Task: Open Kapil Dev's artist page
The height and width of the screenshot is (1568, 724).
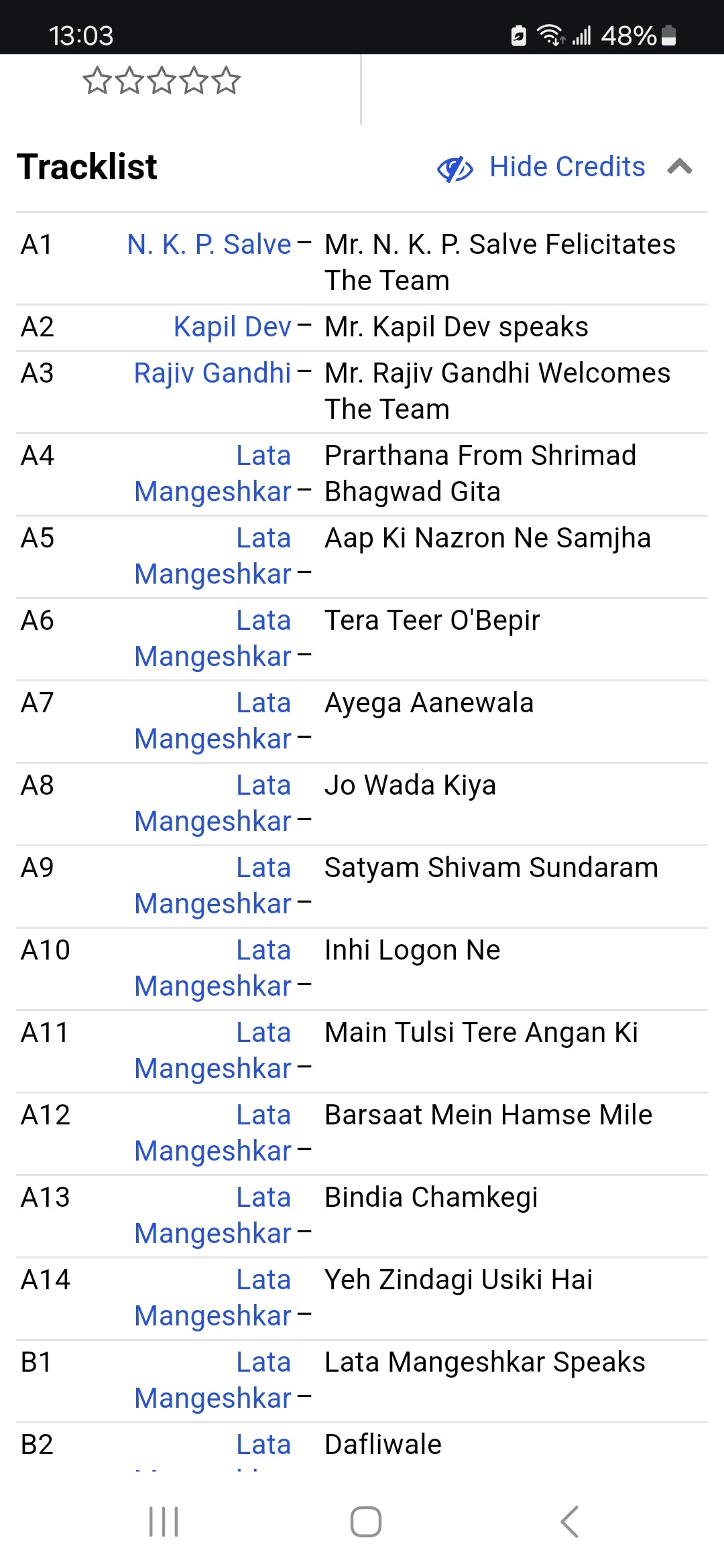Action: click(233, 326)
